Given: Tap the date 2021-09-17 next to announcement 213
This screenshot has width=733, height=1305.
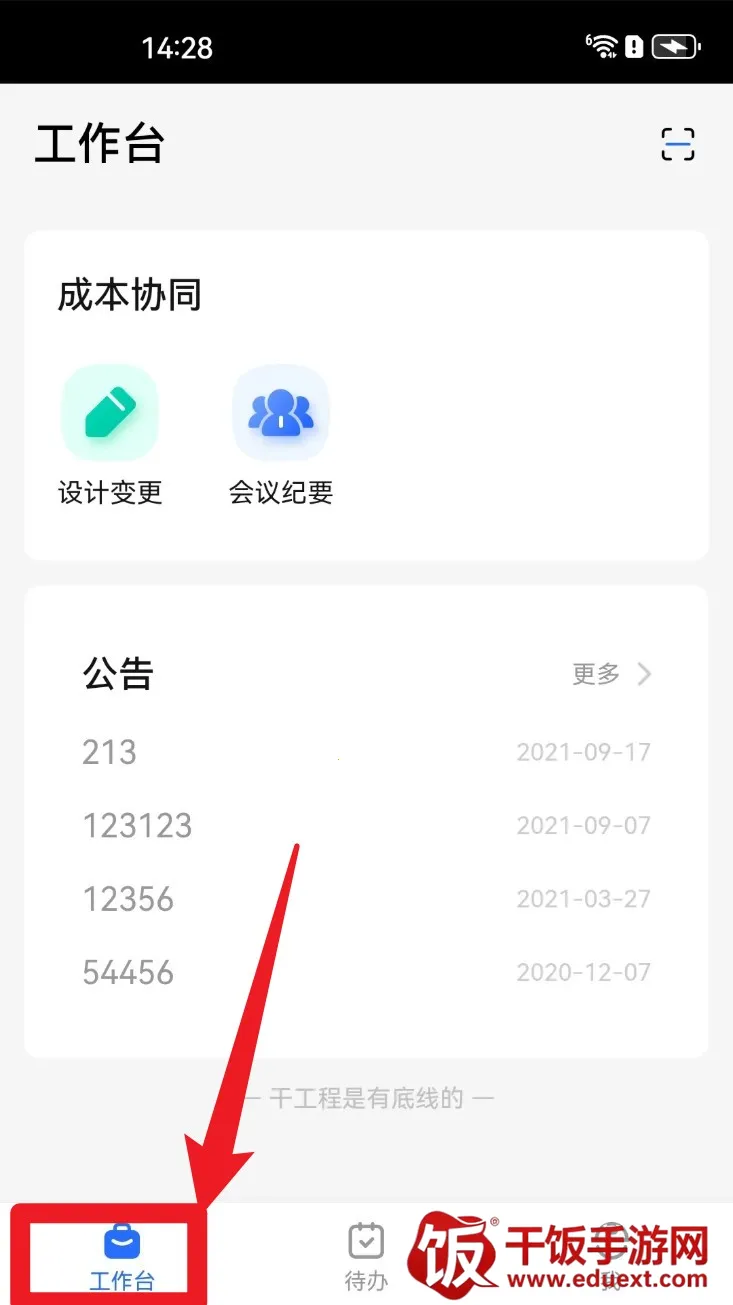Looking at the screenshot, I should coord(584,752).
